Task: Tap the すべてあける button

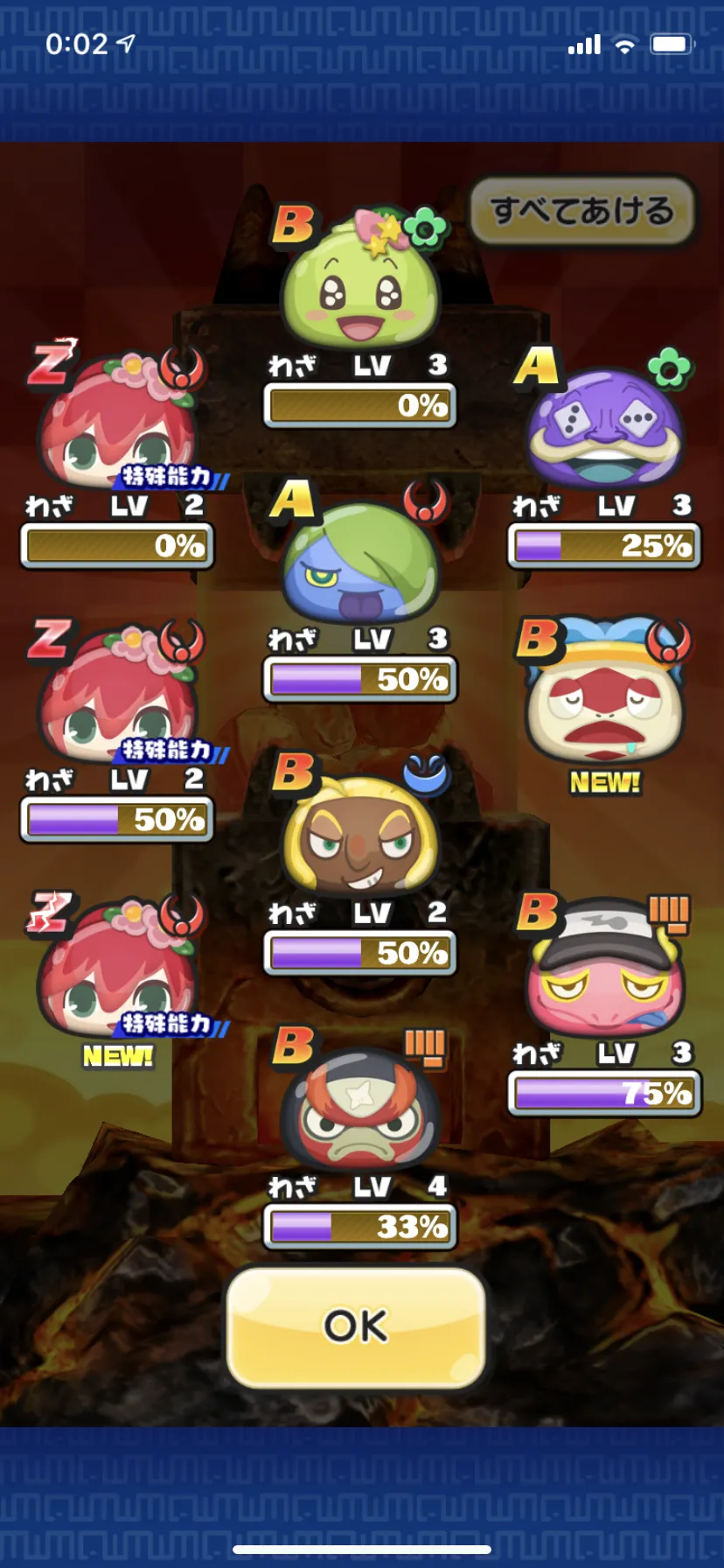Action: click(x=582, y=211)
